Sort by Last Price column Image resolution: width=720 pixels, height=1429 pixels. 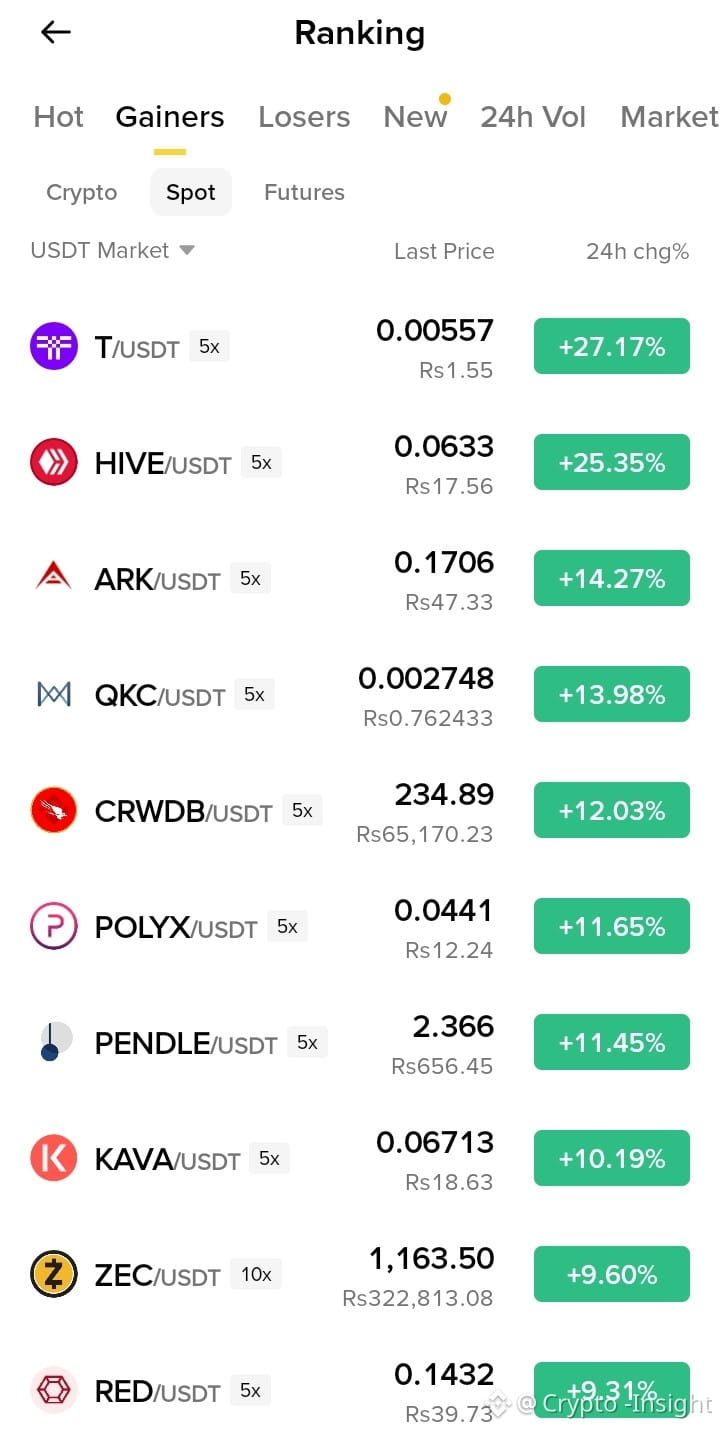444,251
